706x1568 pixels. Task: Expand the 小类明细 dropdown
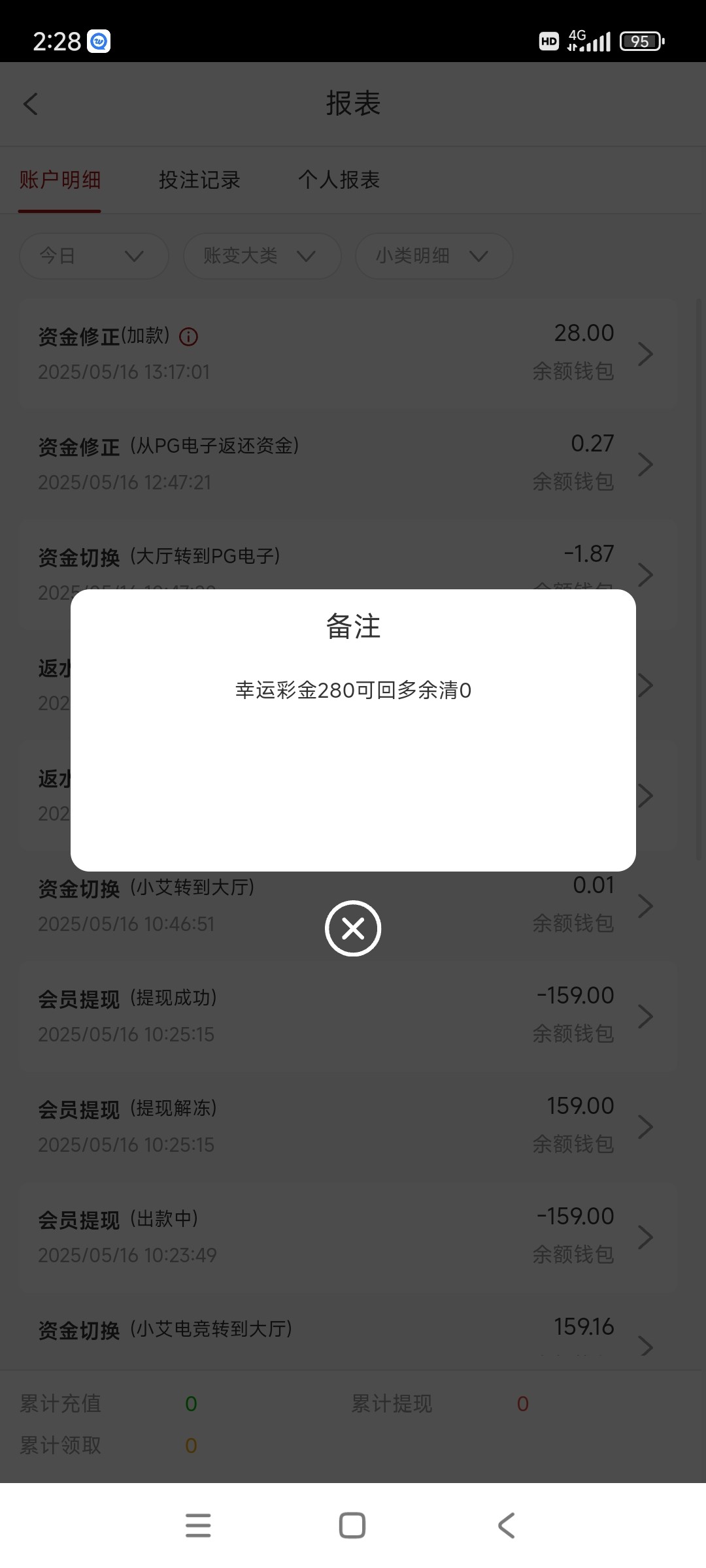pos(434,255)
